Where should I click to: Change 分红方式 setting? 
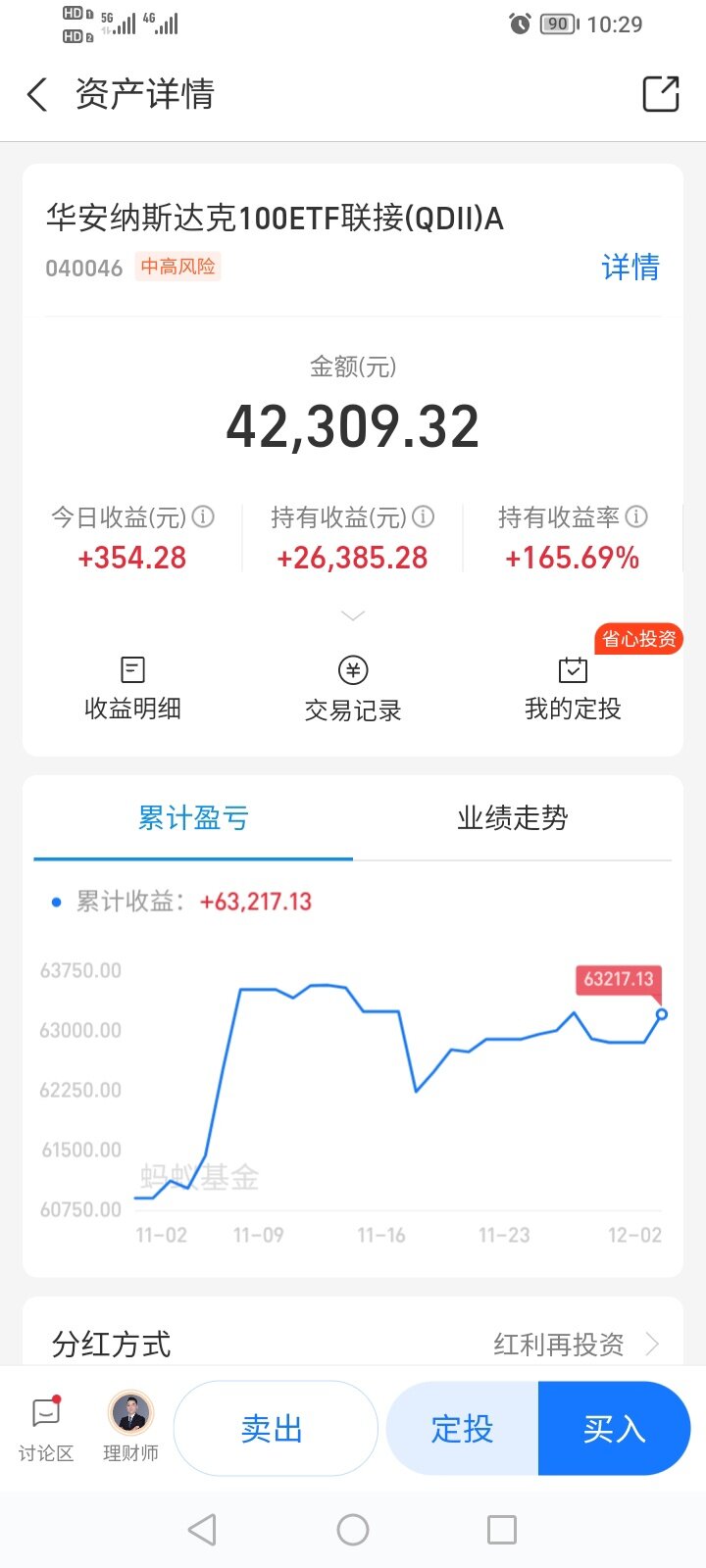575,1344
